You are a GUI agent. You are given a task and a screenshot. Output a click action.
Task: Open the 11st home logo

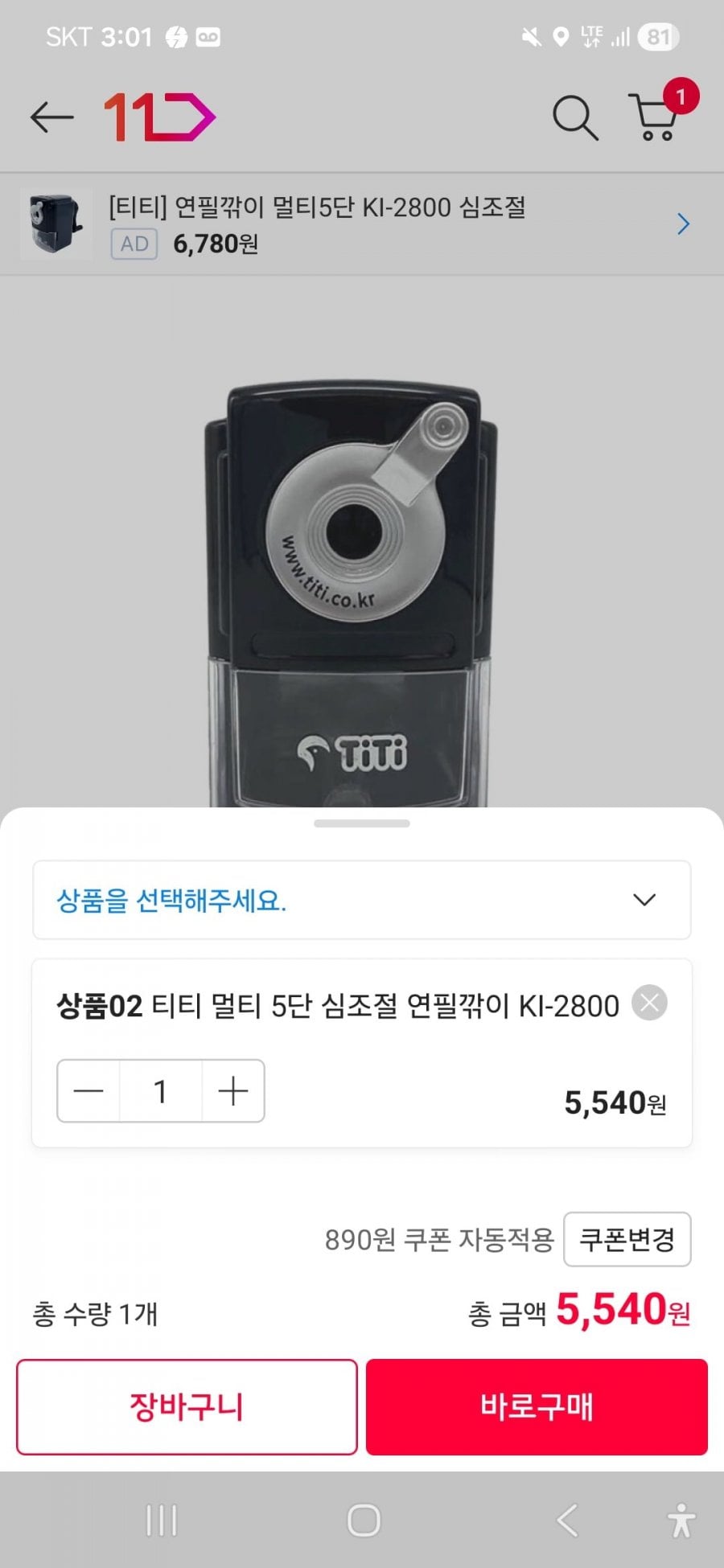pyautogui.click(x=159, y=117)
